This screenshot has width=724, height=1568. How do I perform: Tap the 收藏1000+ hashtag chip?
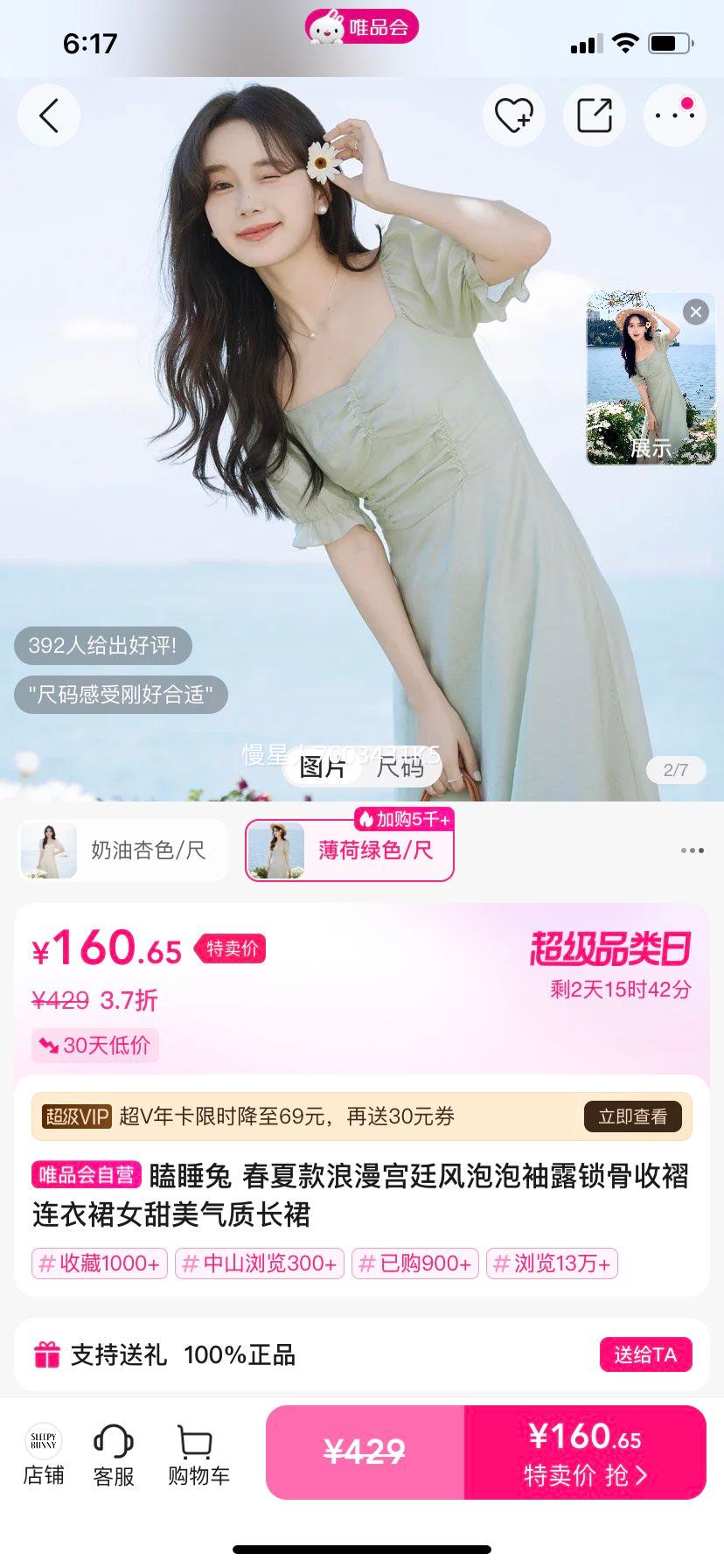pos(100,1263)
